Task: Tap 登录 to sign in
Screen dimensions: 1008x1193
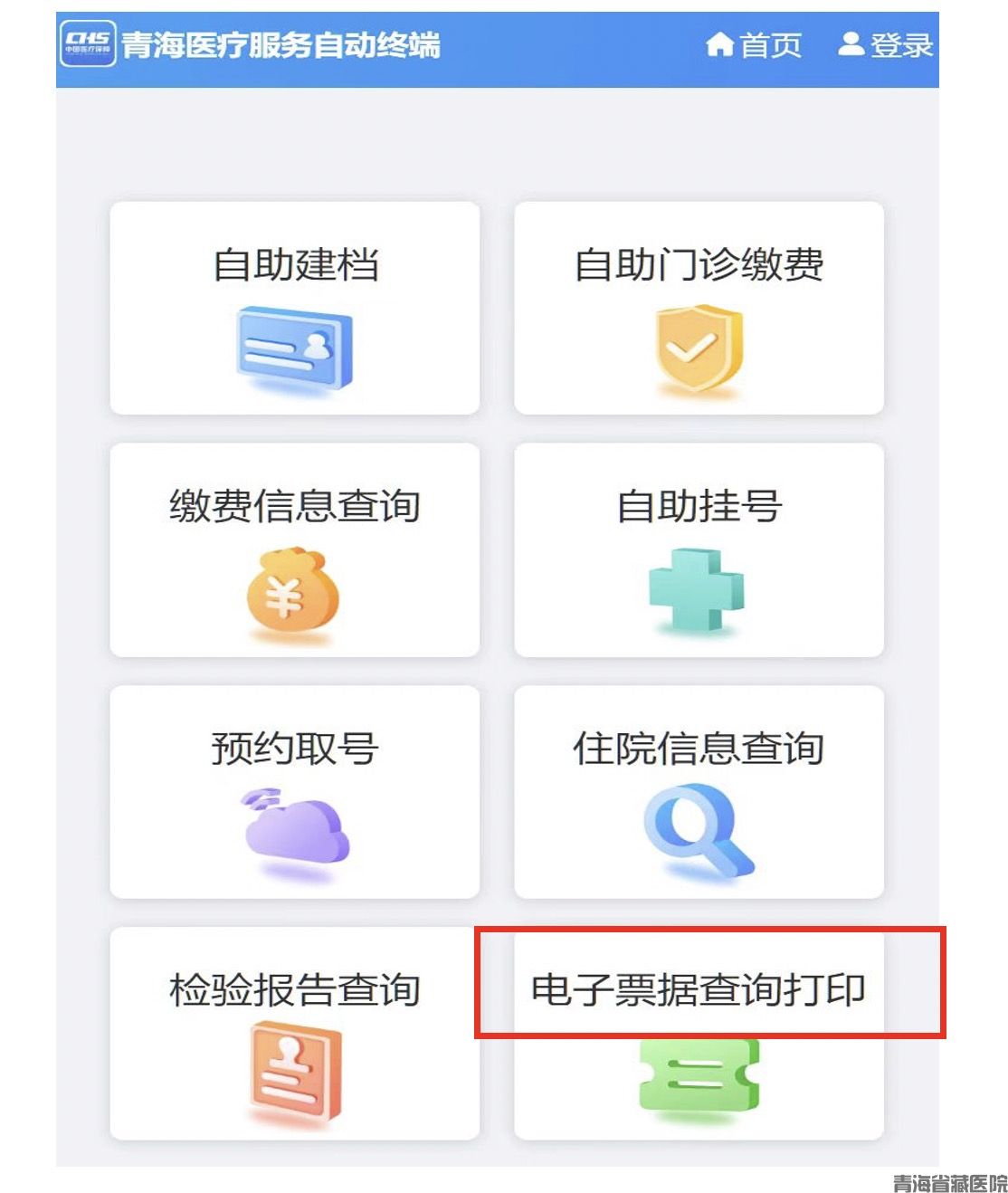Action: 885,44
